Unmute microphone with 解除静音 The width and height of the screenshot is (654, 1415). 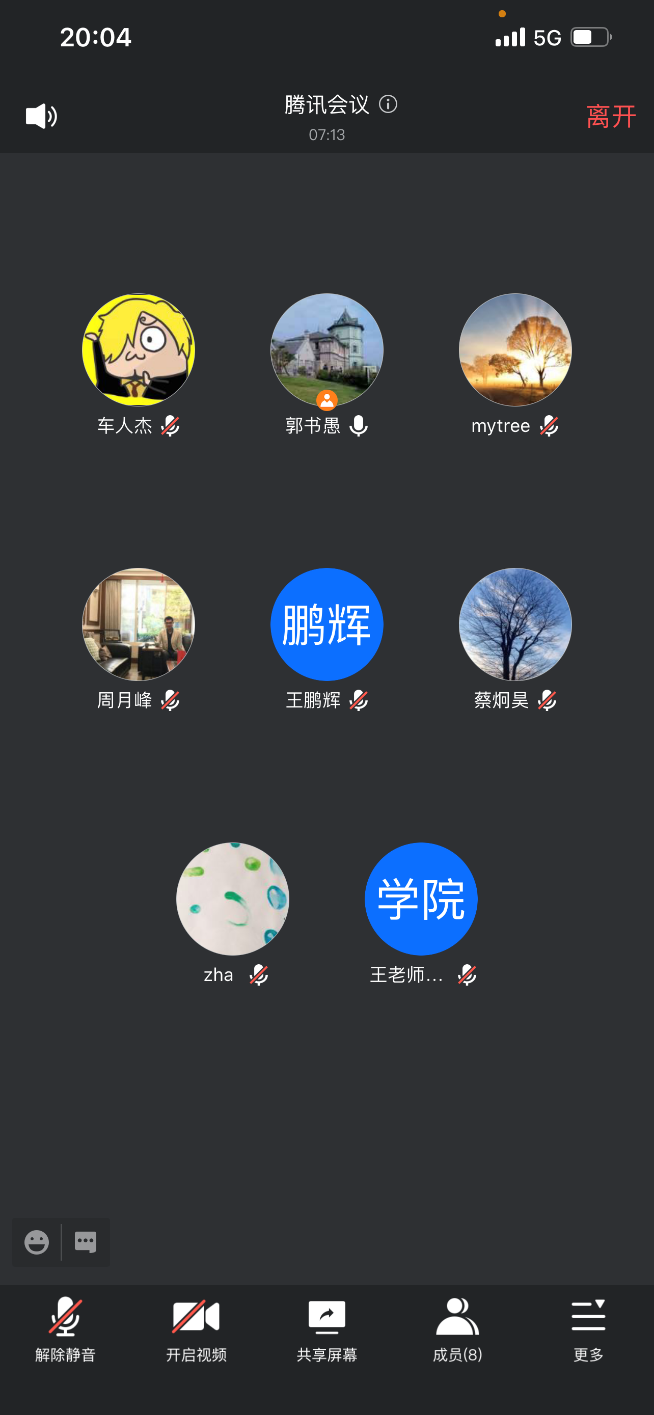pyautogui.click(x=66, y=1329)
